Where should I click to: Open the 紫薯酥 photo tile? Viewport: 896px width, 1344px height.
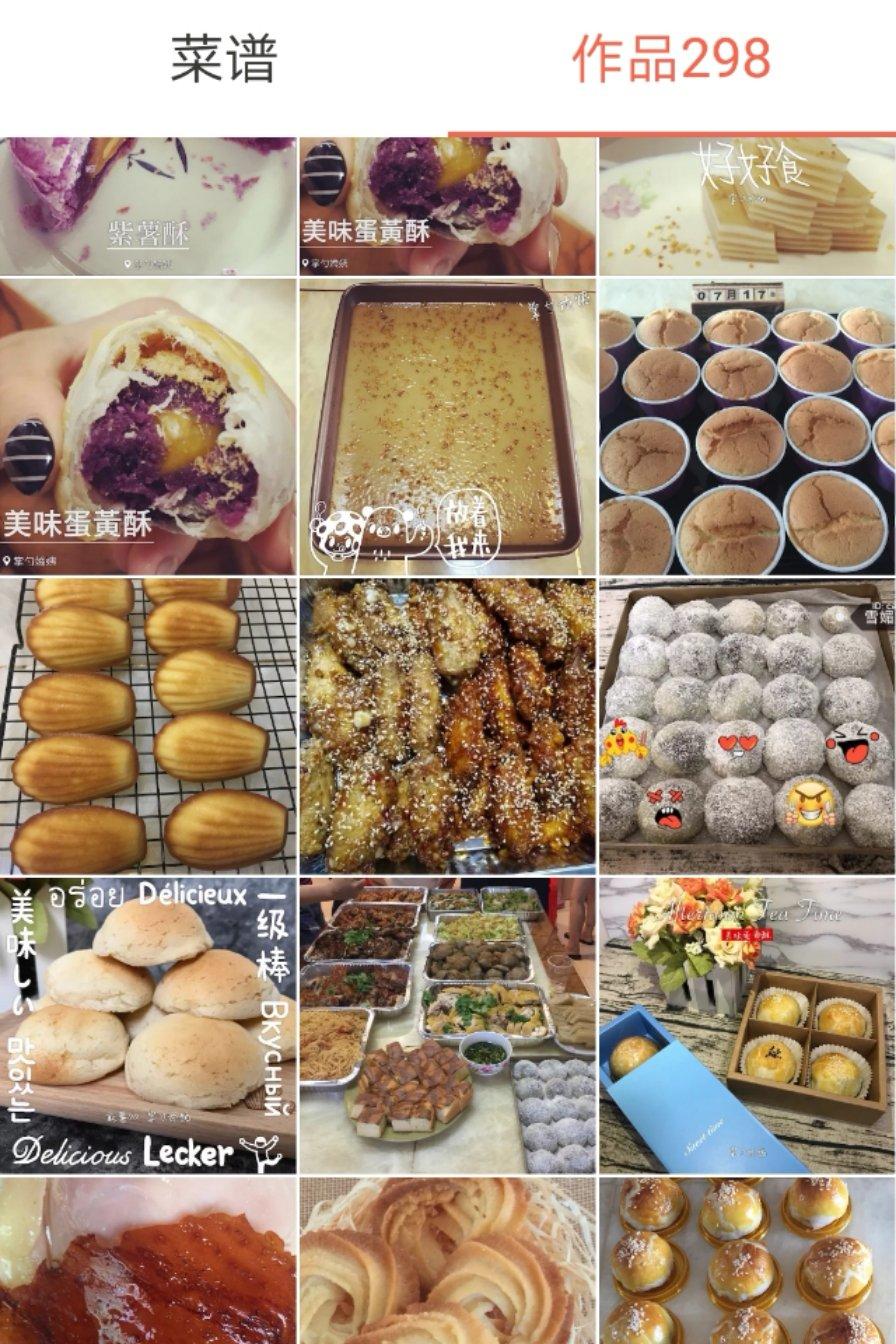click(x=148, y=206)
